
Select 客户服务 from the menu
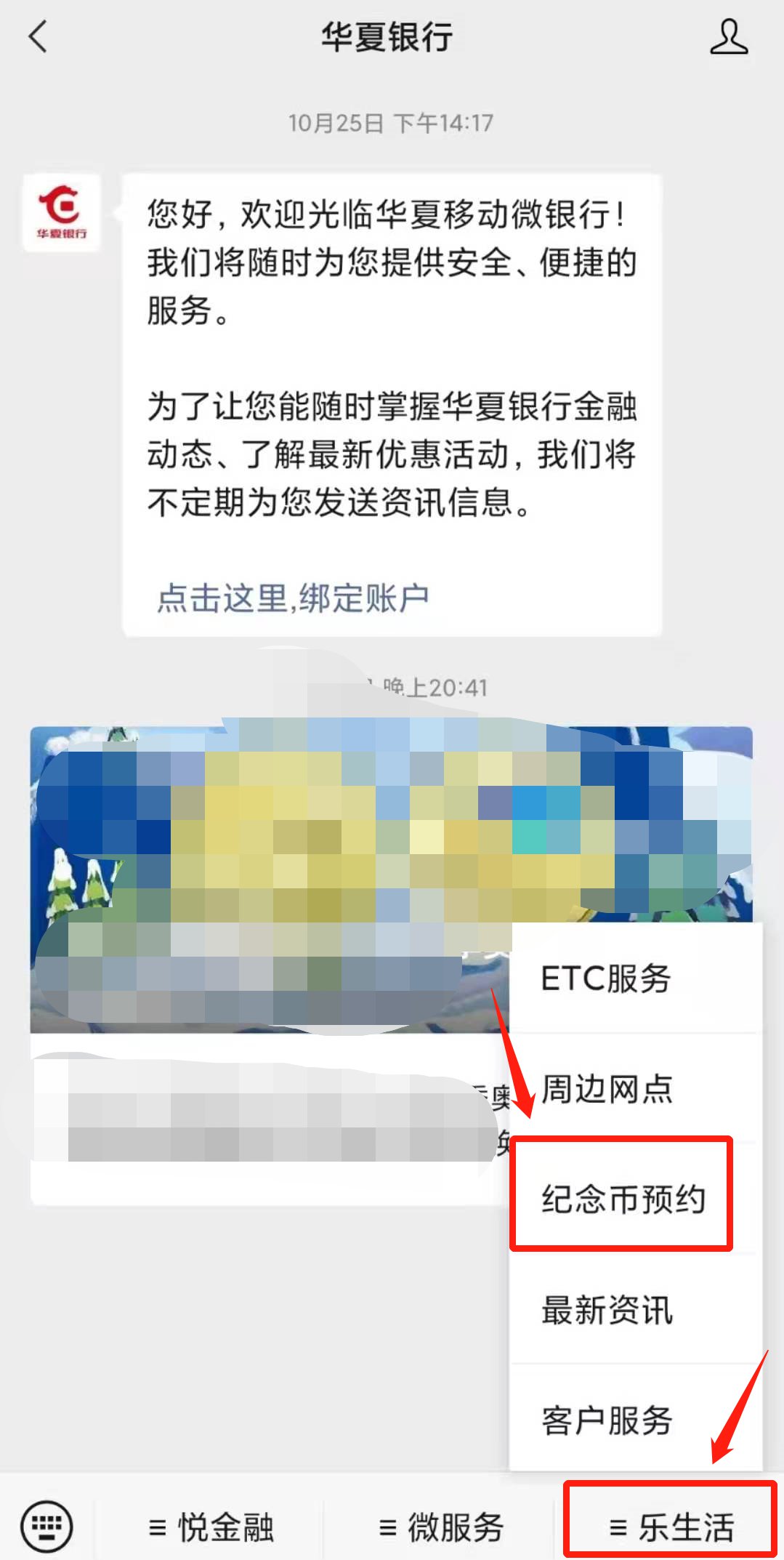[607, 1420]
